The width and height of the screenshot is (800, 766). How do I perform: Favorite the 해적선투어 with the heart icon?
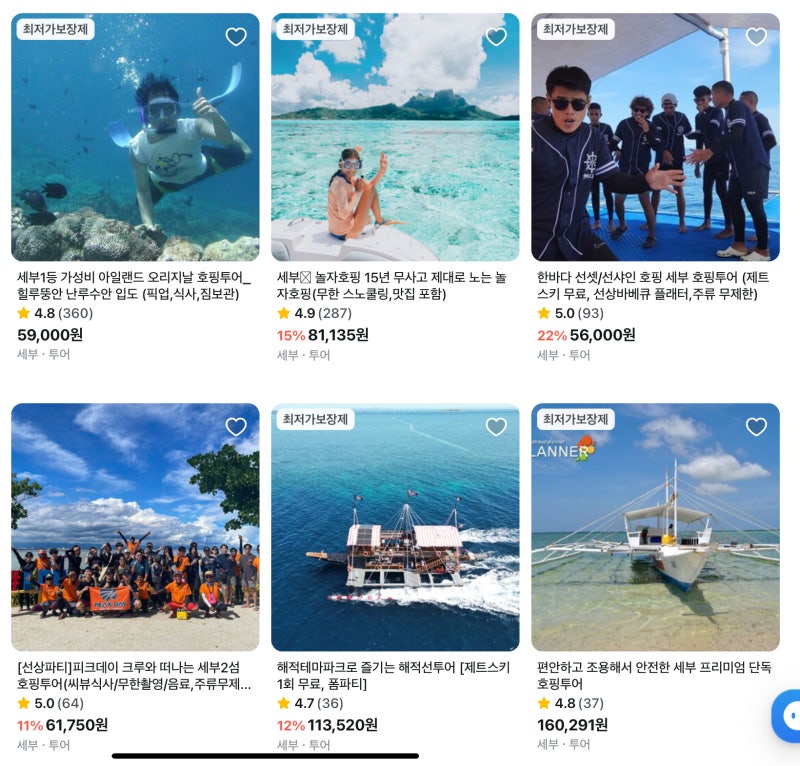[496, 427]
